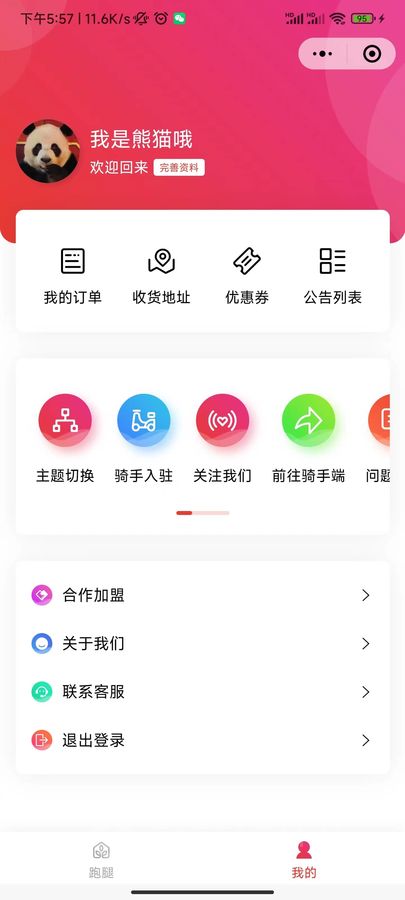Open the 合作加盟 row
The image size is (405, 900).
click(202, 595)
